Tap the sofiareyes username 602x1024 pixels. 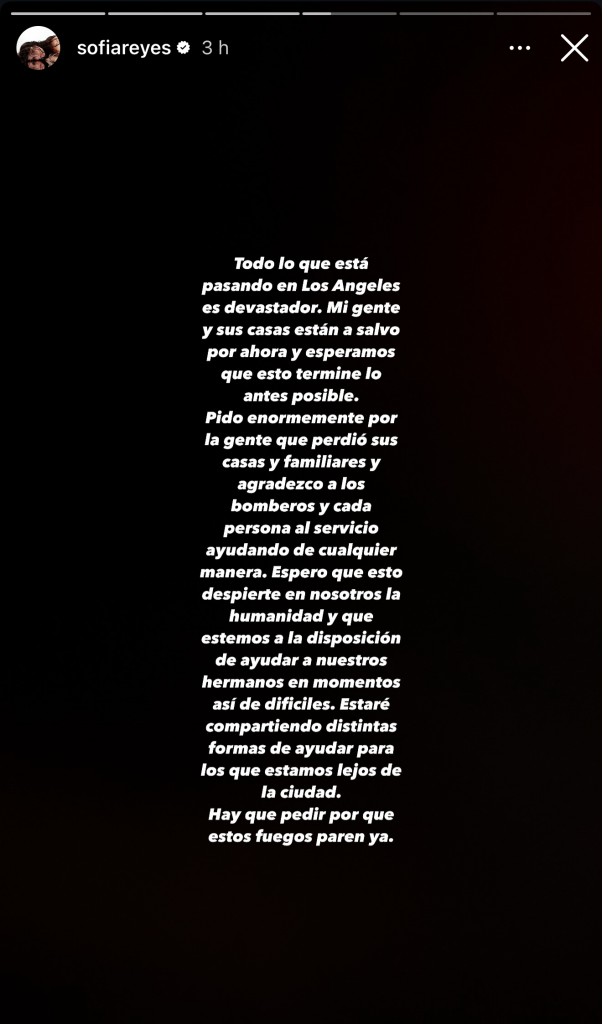coord(123,48)
